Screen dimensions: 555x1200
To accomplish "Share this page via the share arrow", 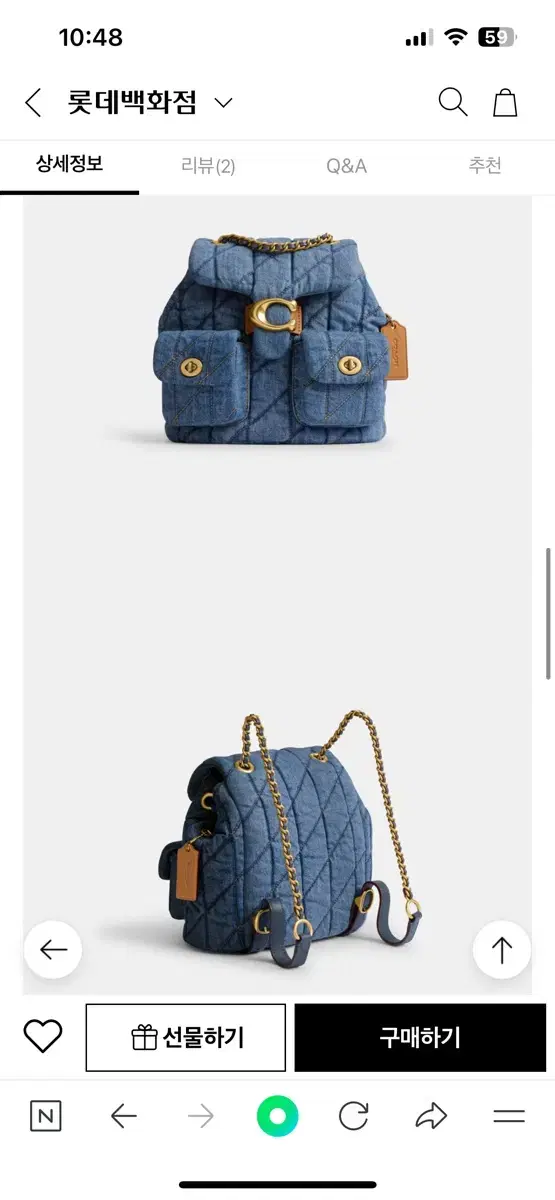I will tap(431, 1117).
